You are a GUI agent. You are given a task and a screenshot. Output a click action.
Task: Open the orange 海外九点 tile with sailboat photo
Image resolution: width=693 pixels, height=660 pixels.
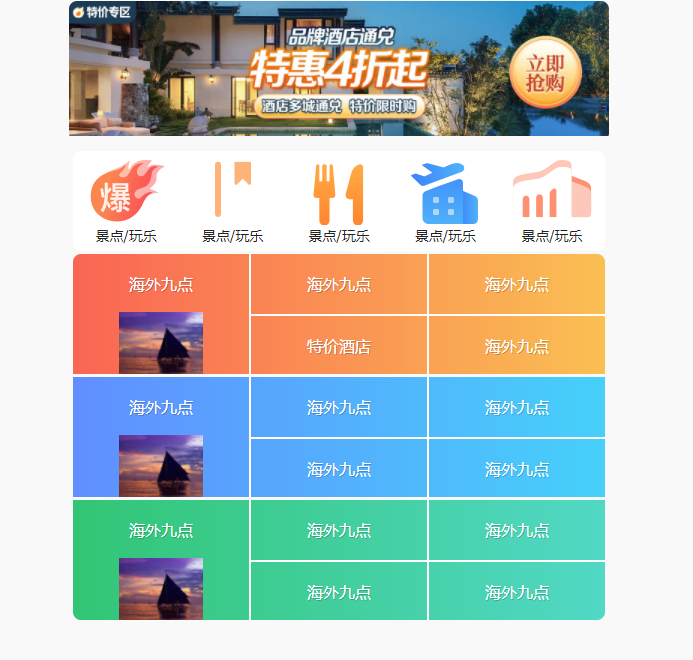coord(161,315)
